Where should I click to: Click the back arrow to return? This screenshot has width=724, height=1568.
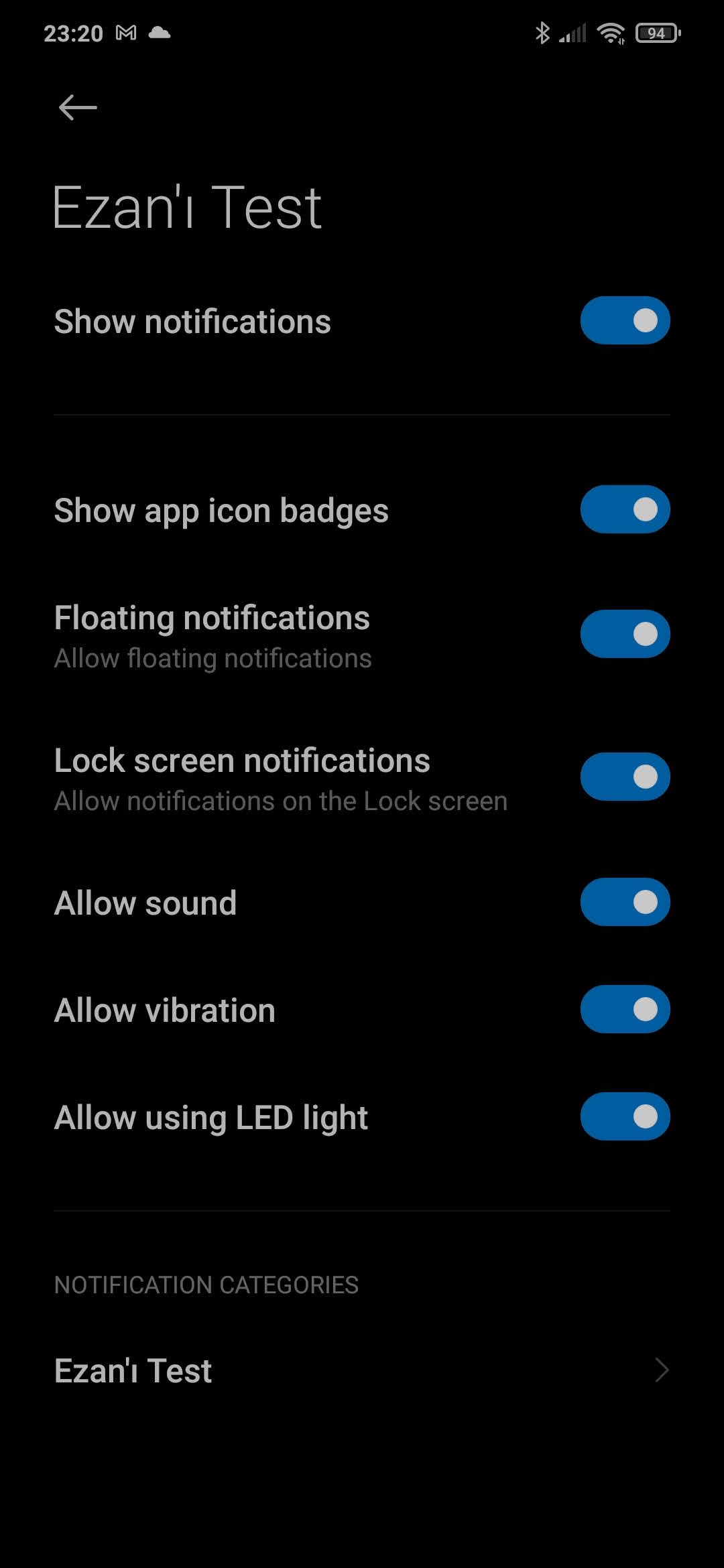[x=76, y=107]
